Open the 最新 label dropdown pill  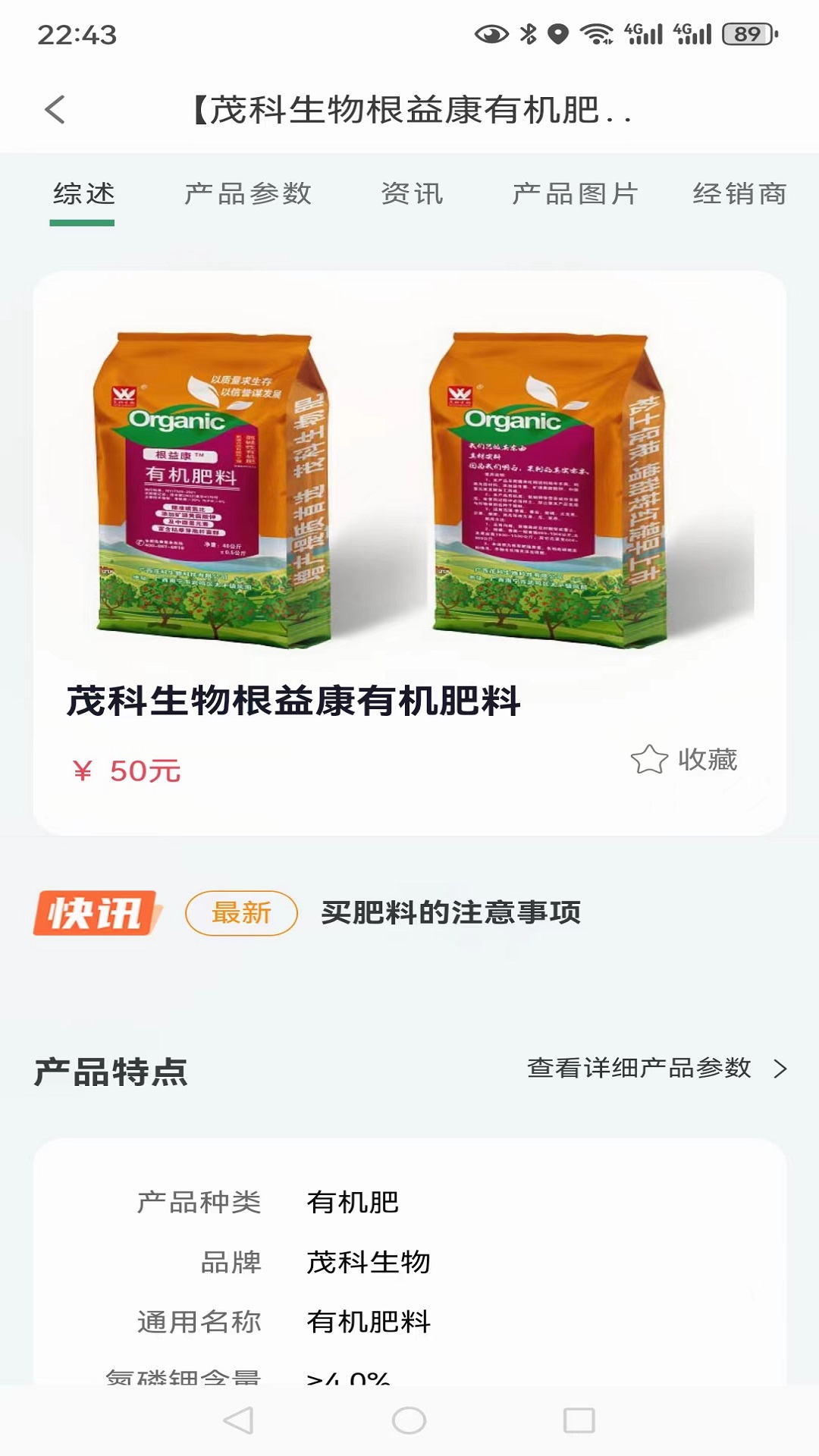pos(241,914)
